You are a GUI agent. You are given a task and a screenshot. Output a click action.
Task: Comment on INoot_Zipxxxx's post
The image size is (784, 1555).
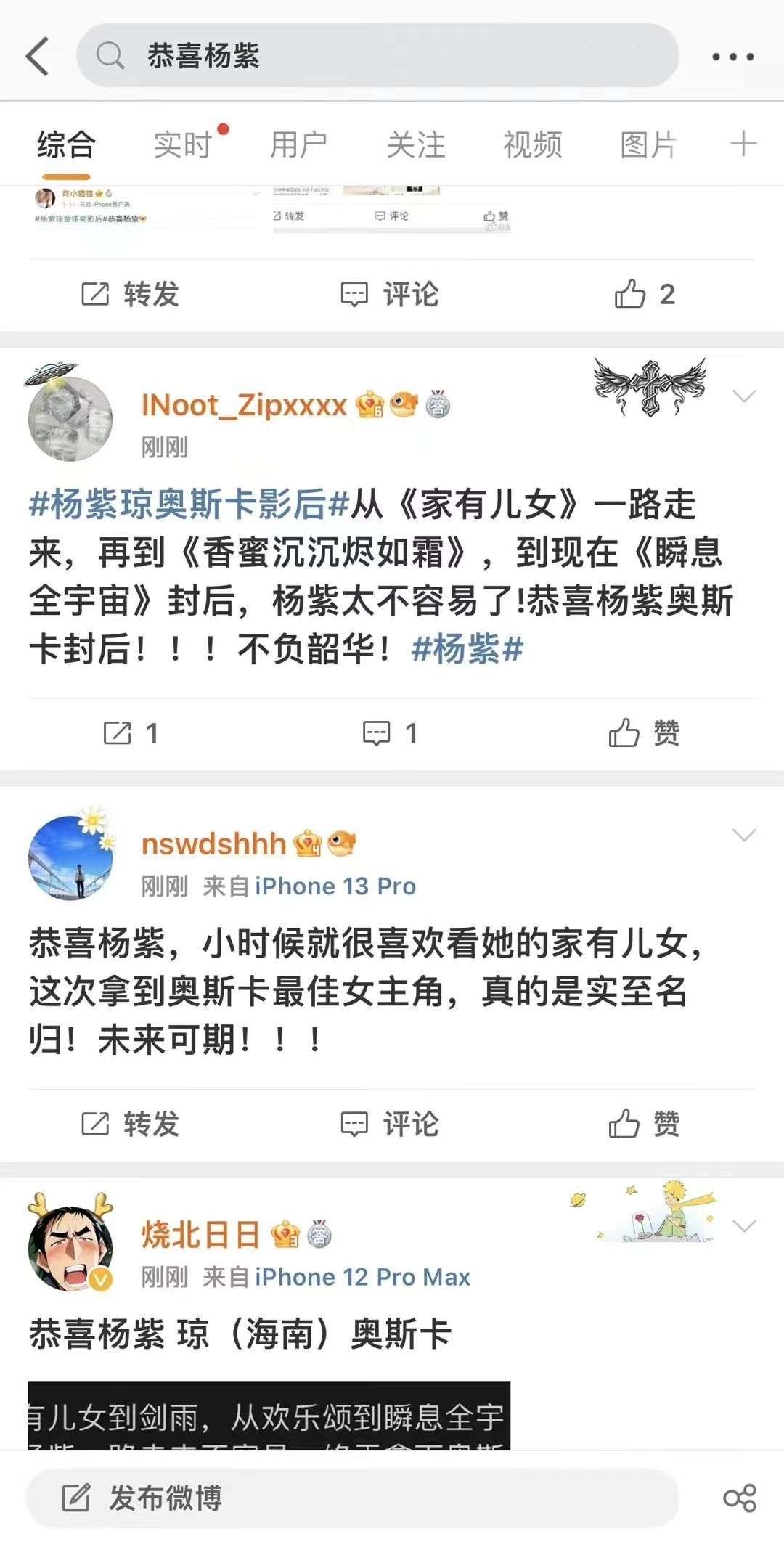[x=390, y=733]
